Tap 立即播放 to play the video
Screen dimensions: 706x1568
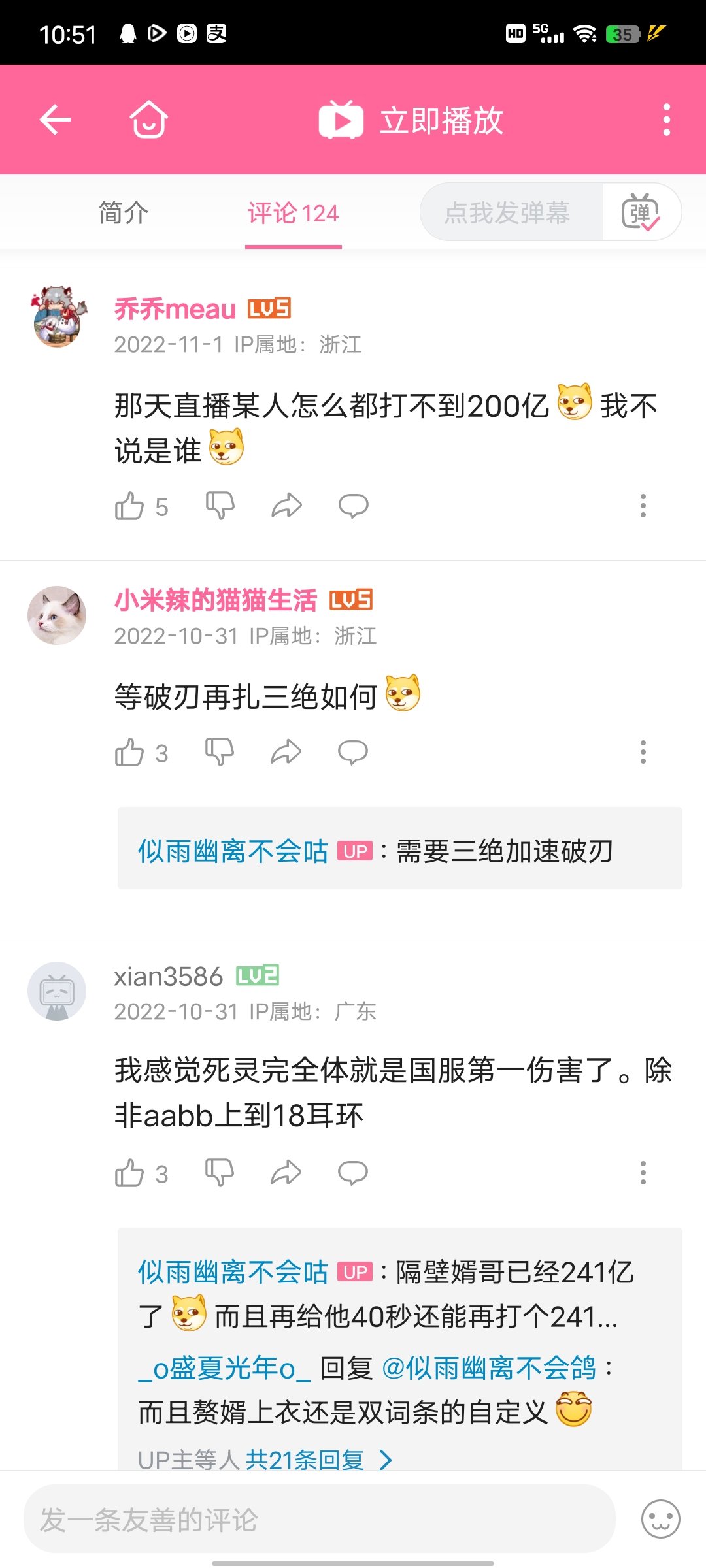411,120
